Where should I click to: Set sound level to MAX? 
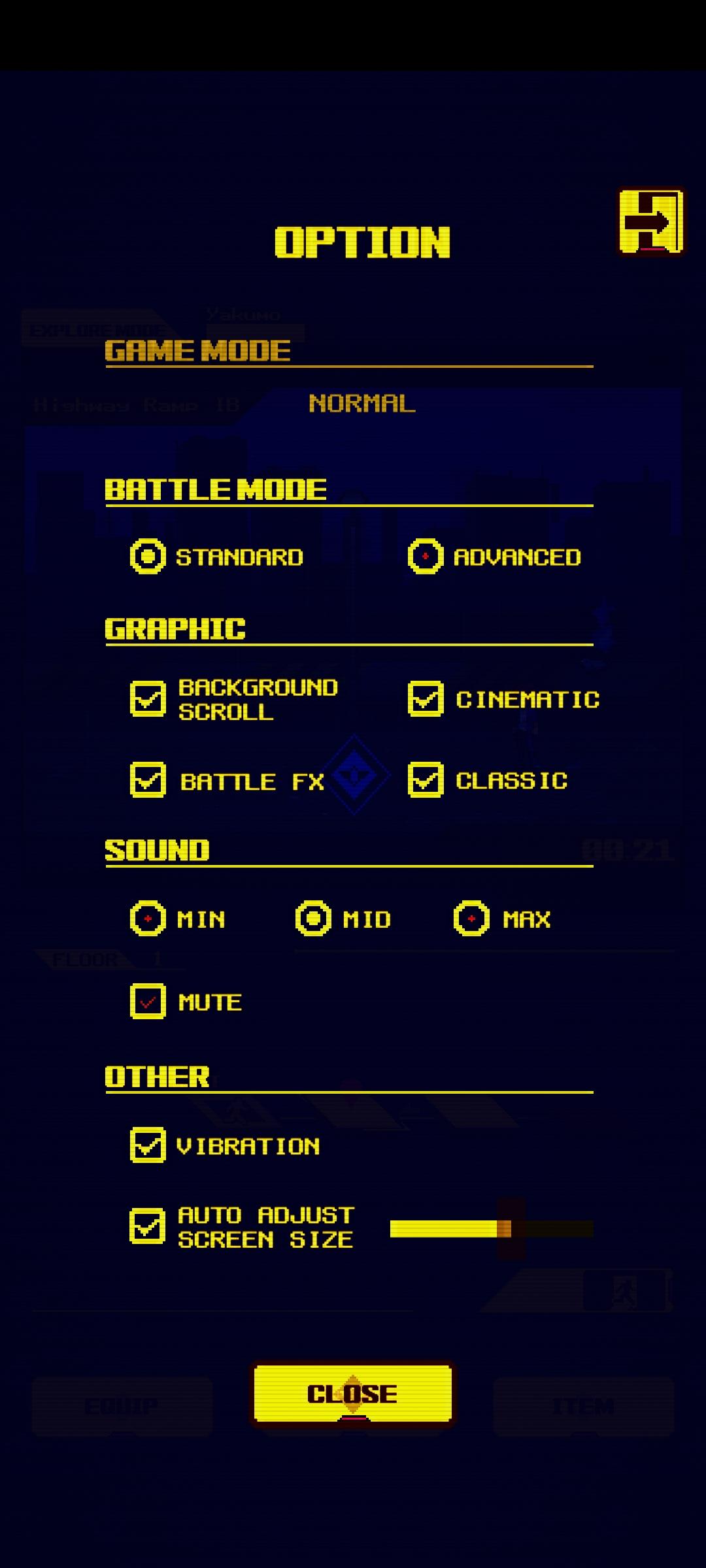click(x=471, y=919)
